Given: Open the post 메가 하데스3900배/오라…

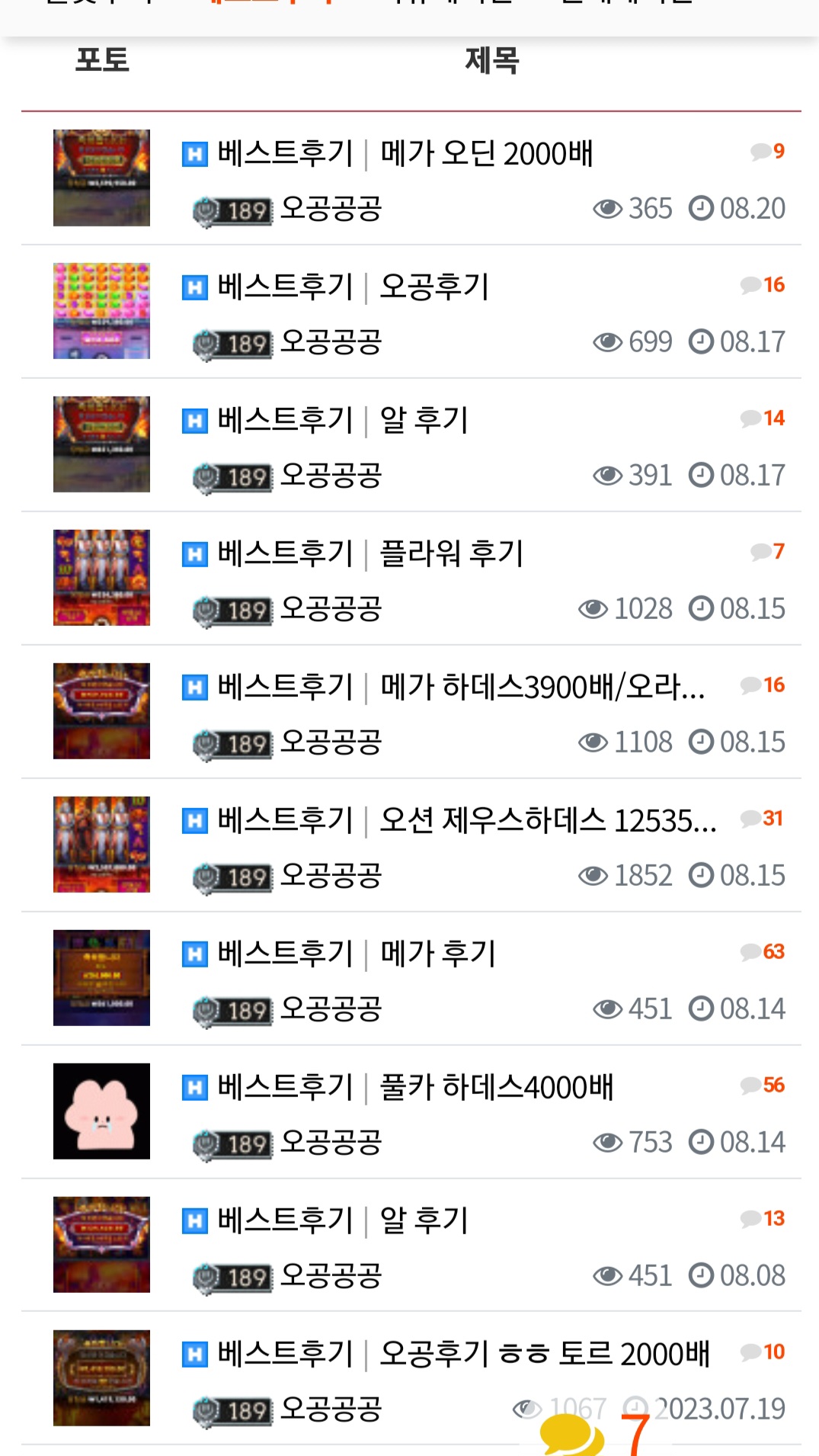Looking at the screenshot, I should pos(542,687).
